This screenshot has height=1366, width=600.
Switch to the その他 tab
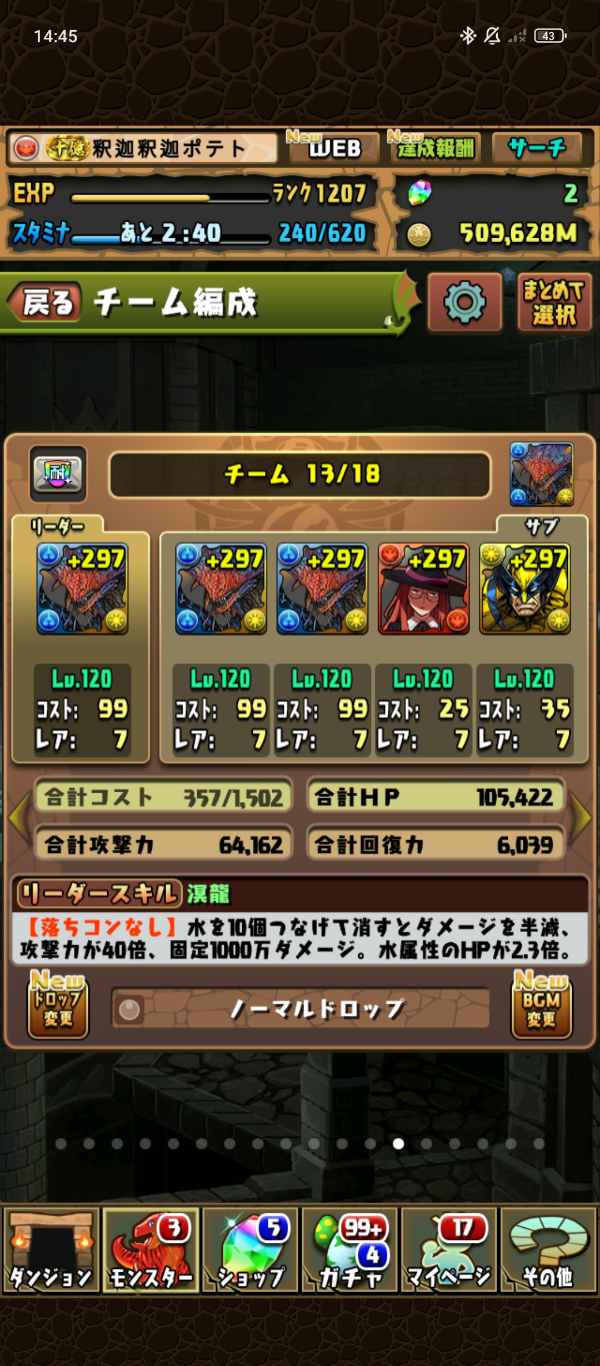(548, 1250)
